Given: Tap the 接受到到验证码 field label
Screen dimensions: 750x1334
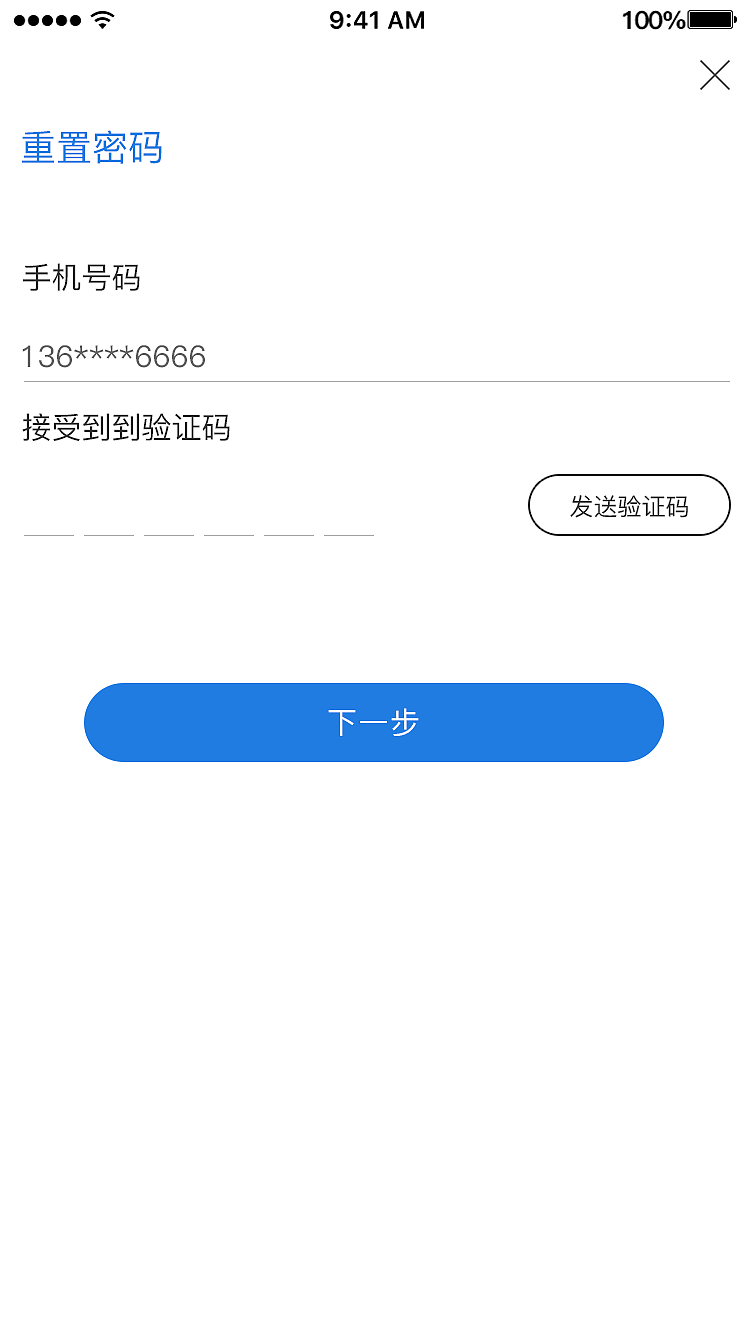Looking at the screenshot, I should click(x=126, y=428).
